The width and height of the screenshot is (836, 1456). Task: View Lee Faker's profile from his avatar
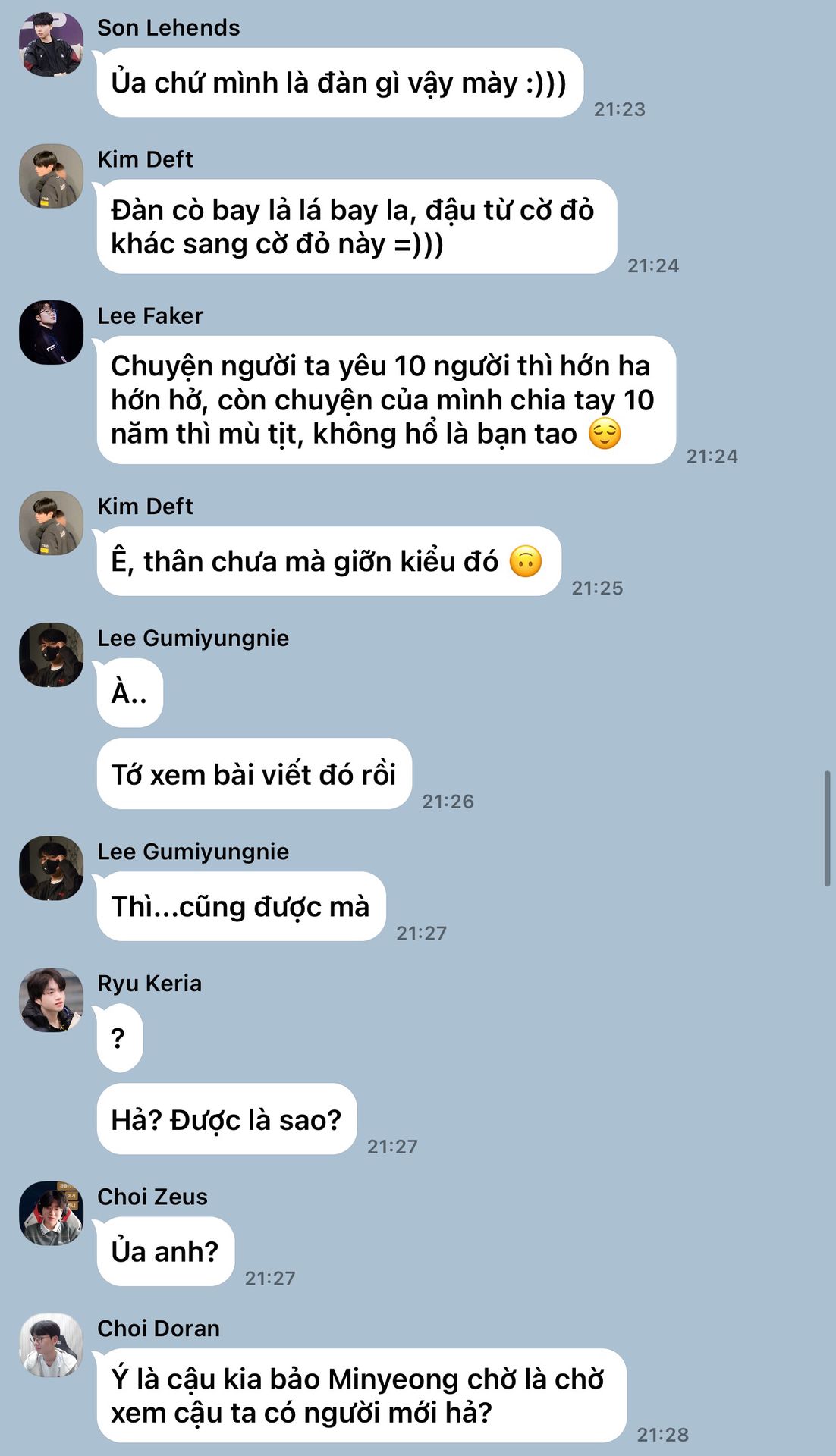pos(51,332)
